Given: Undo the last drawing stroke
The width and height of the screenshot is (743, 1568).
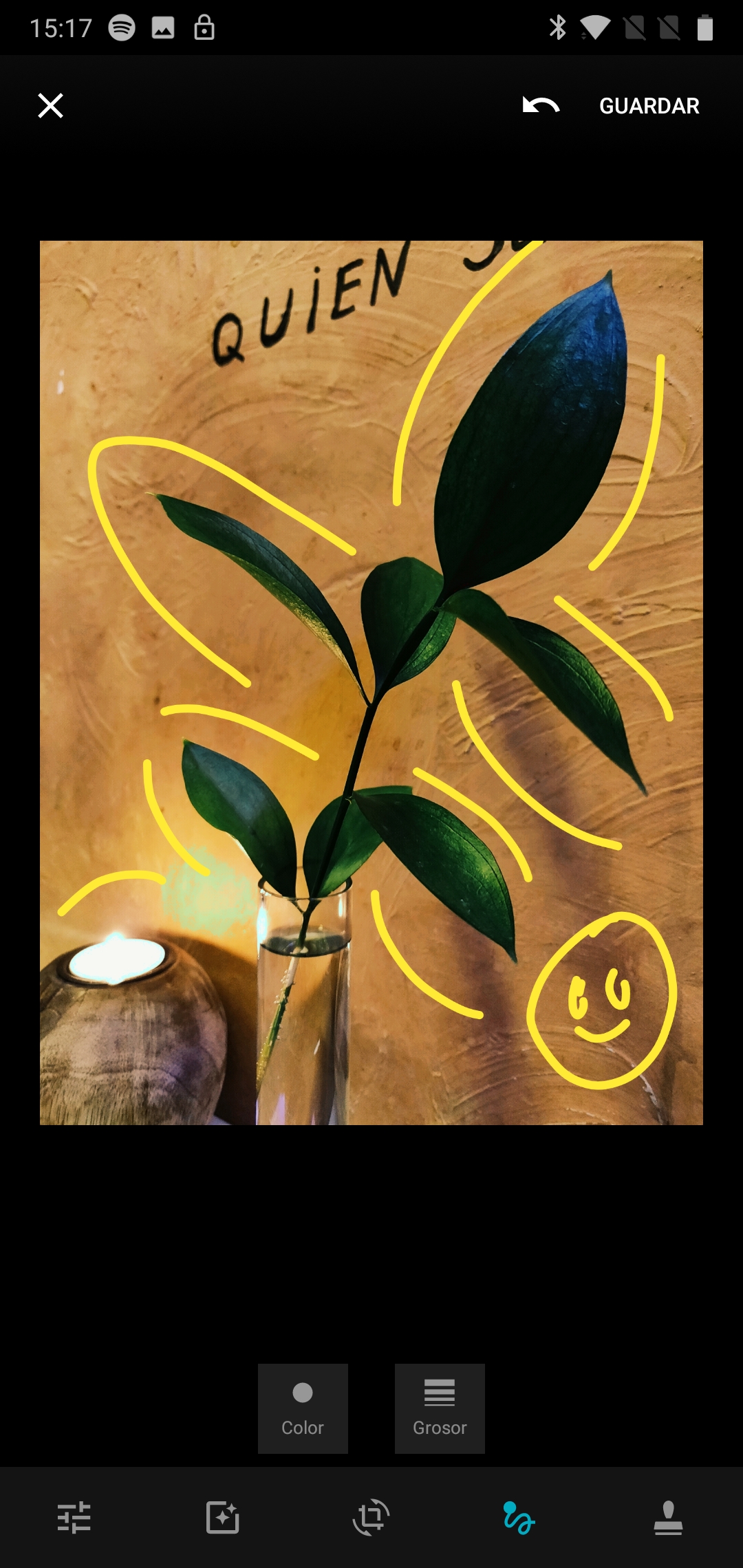Looking at the screenshot, I should 541,105.
